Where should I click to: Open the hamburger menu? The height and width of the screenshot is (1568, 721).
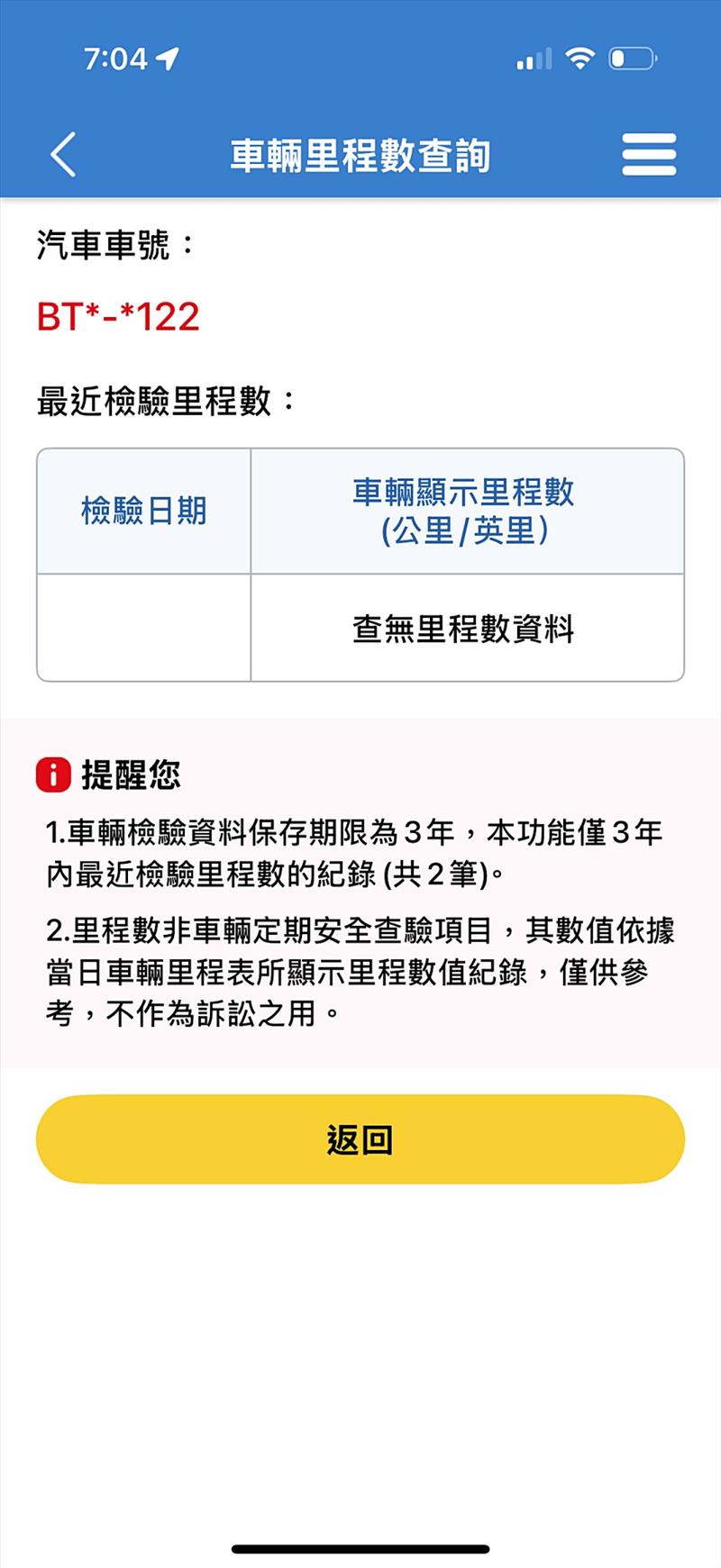[649, 155]
